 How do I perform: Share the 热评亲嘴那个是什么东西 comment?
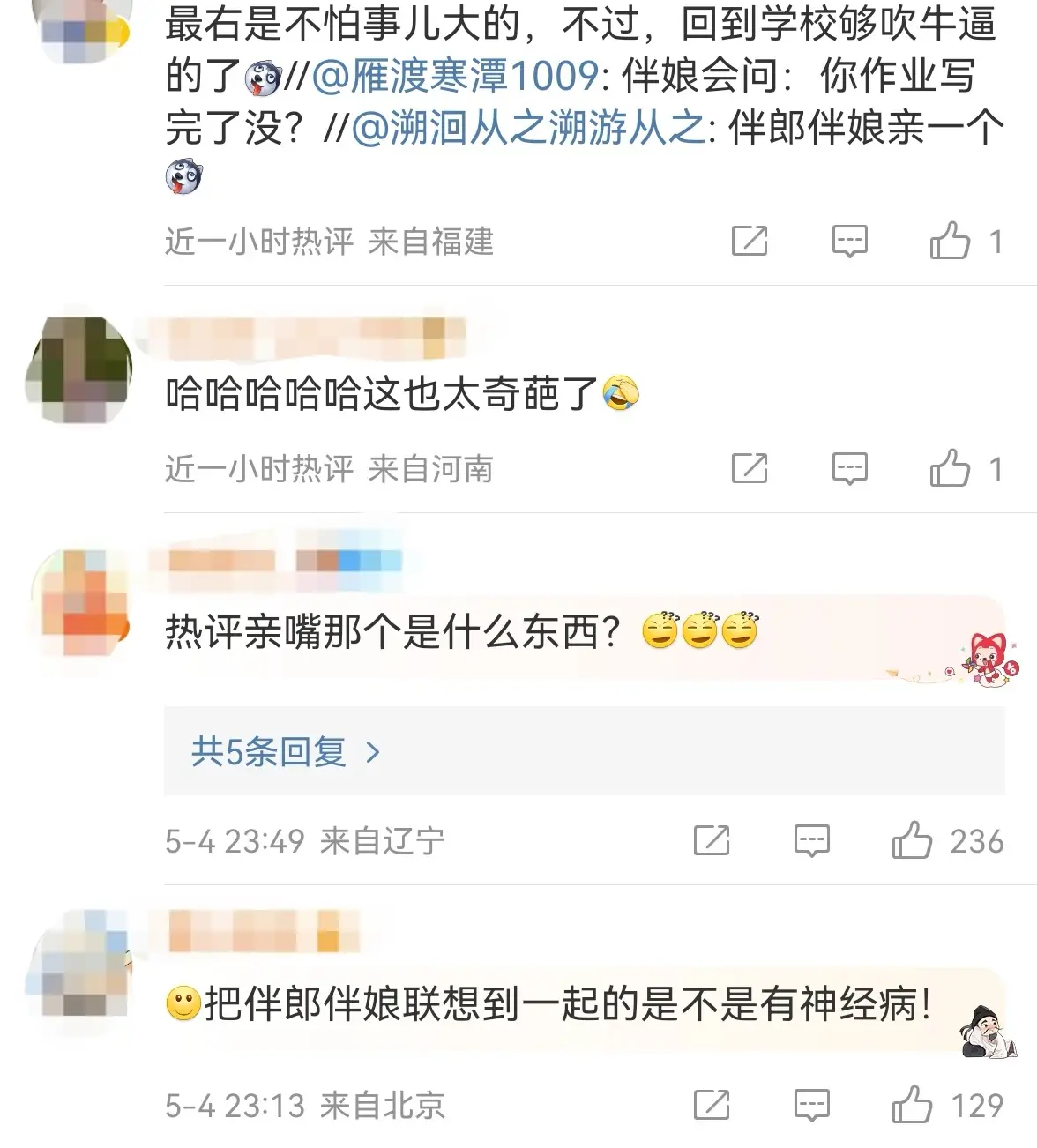coord(712,841)
